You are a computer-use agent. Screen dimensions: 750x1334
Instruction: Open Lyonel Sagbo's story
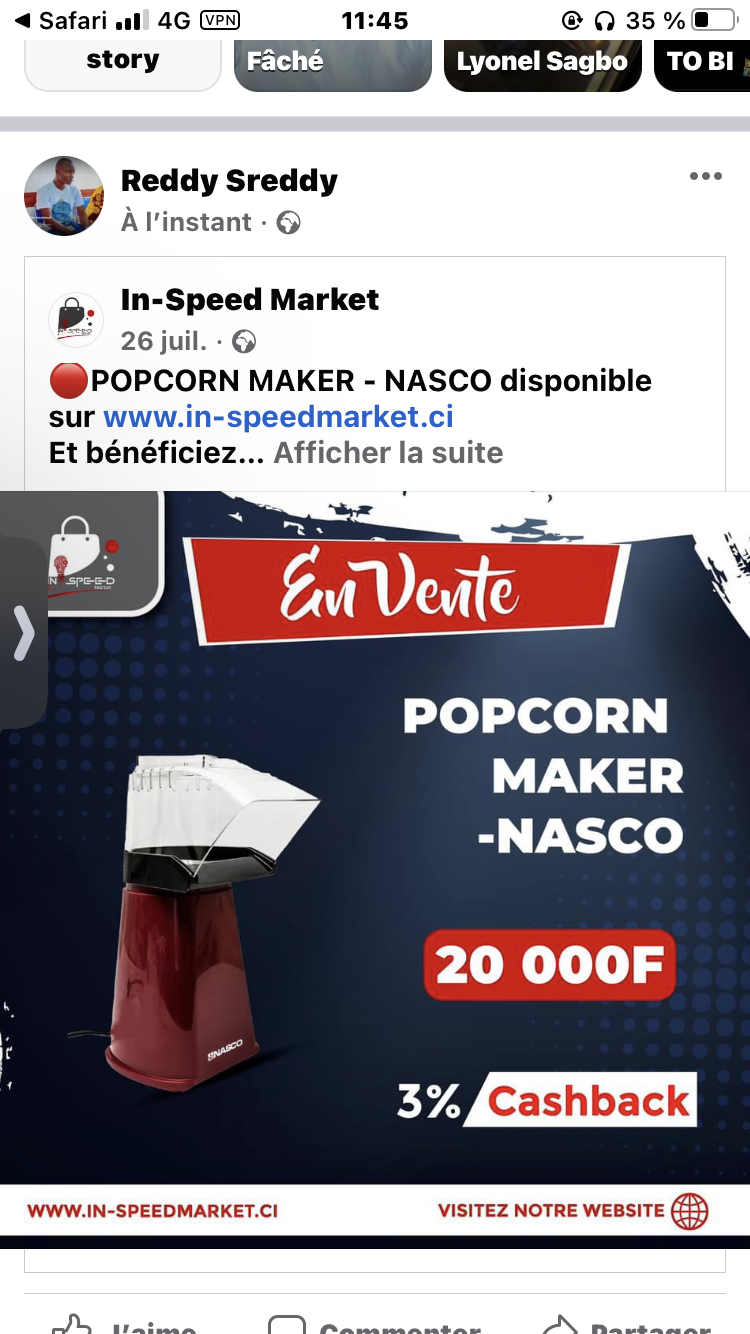pyautogui.click(x=543, y=65)
